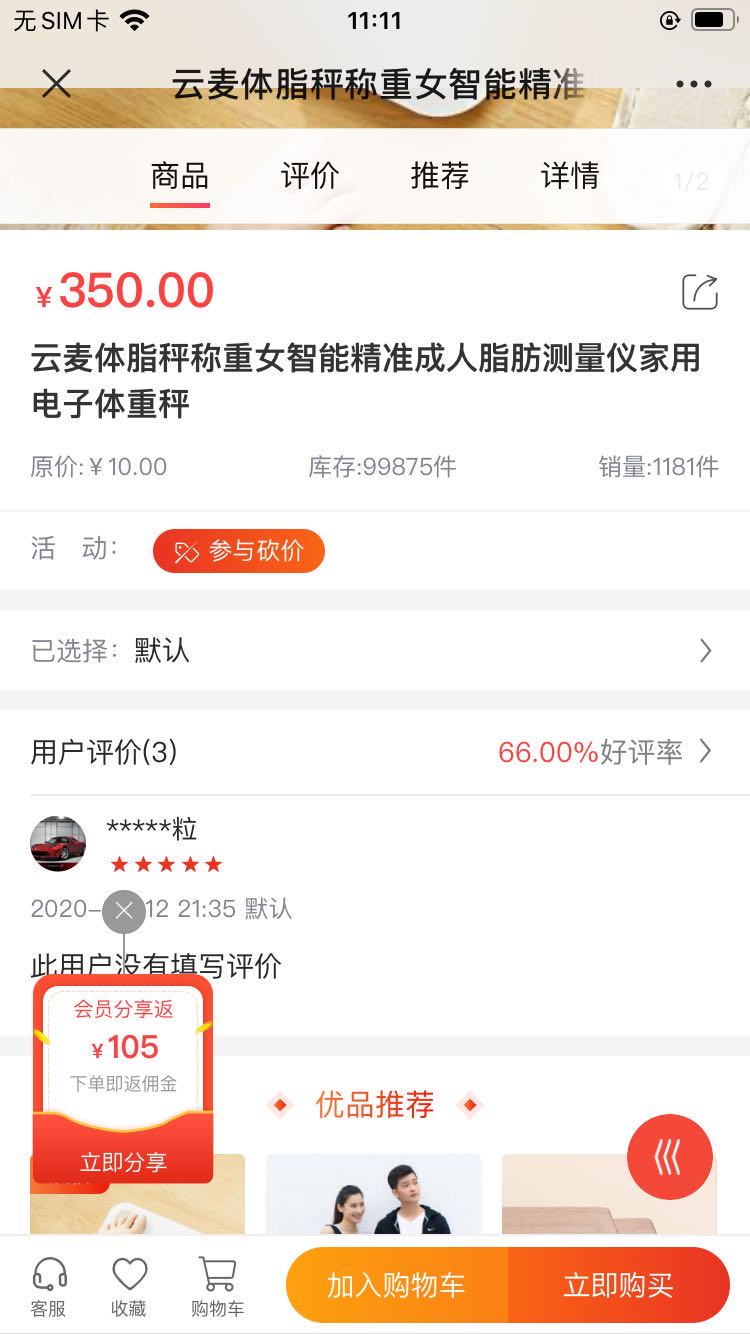The height and width of the screenshot is (1334, 750).
Task: Open the 购物车 shopping cart
Action: (x=217, y=1286)
